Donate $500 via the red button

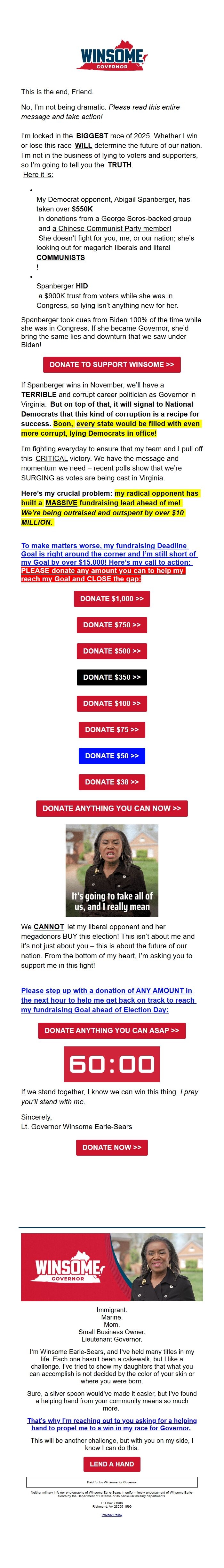[112, 651]
